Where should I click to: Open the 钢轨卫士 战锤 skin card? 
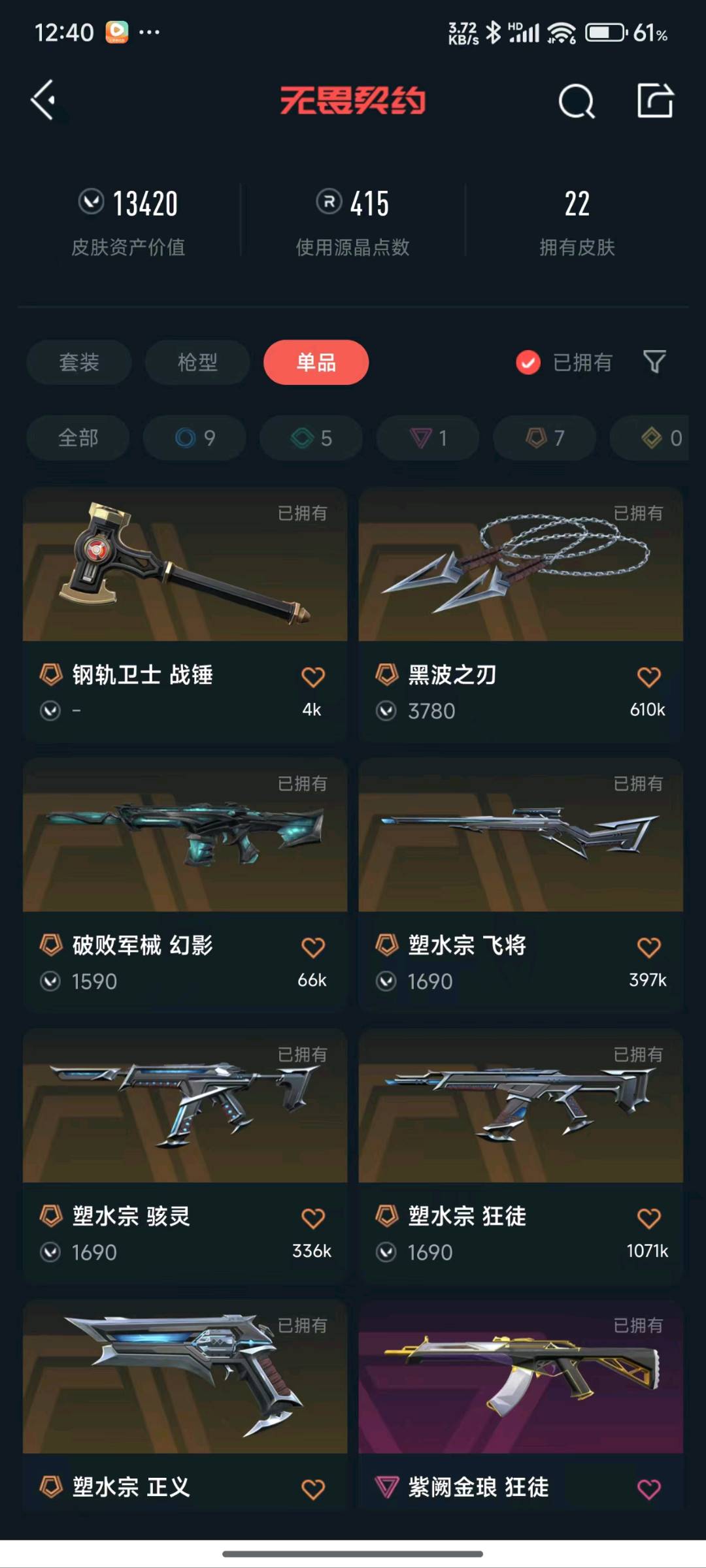[185, 614]
